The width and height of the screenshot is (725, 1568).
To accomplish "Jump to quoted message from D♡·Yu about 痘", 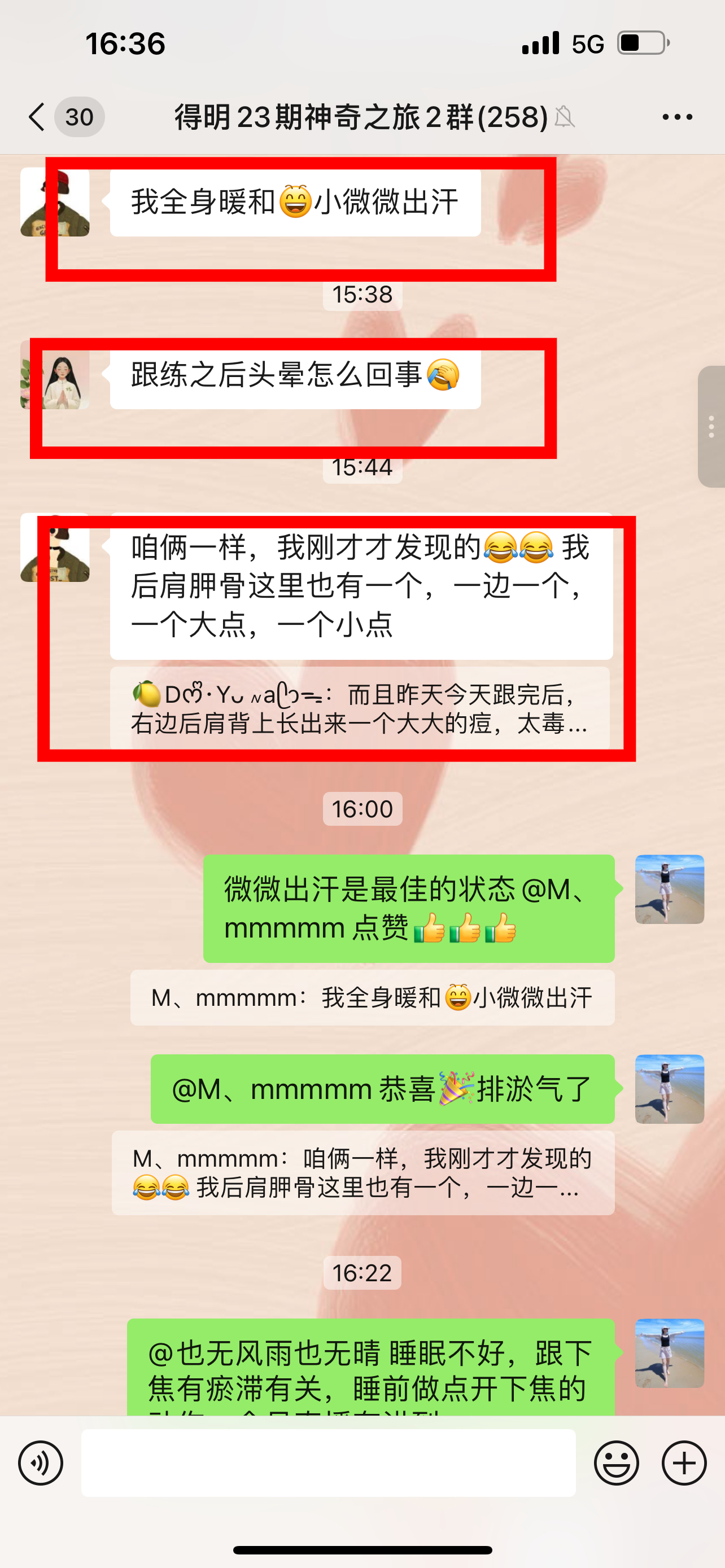I will 360,708.
